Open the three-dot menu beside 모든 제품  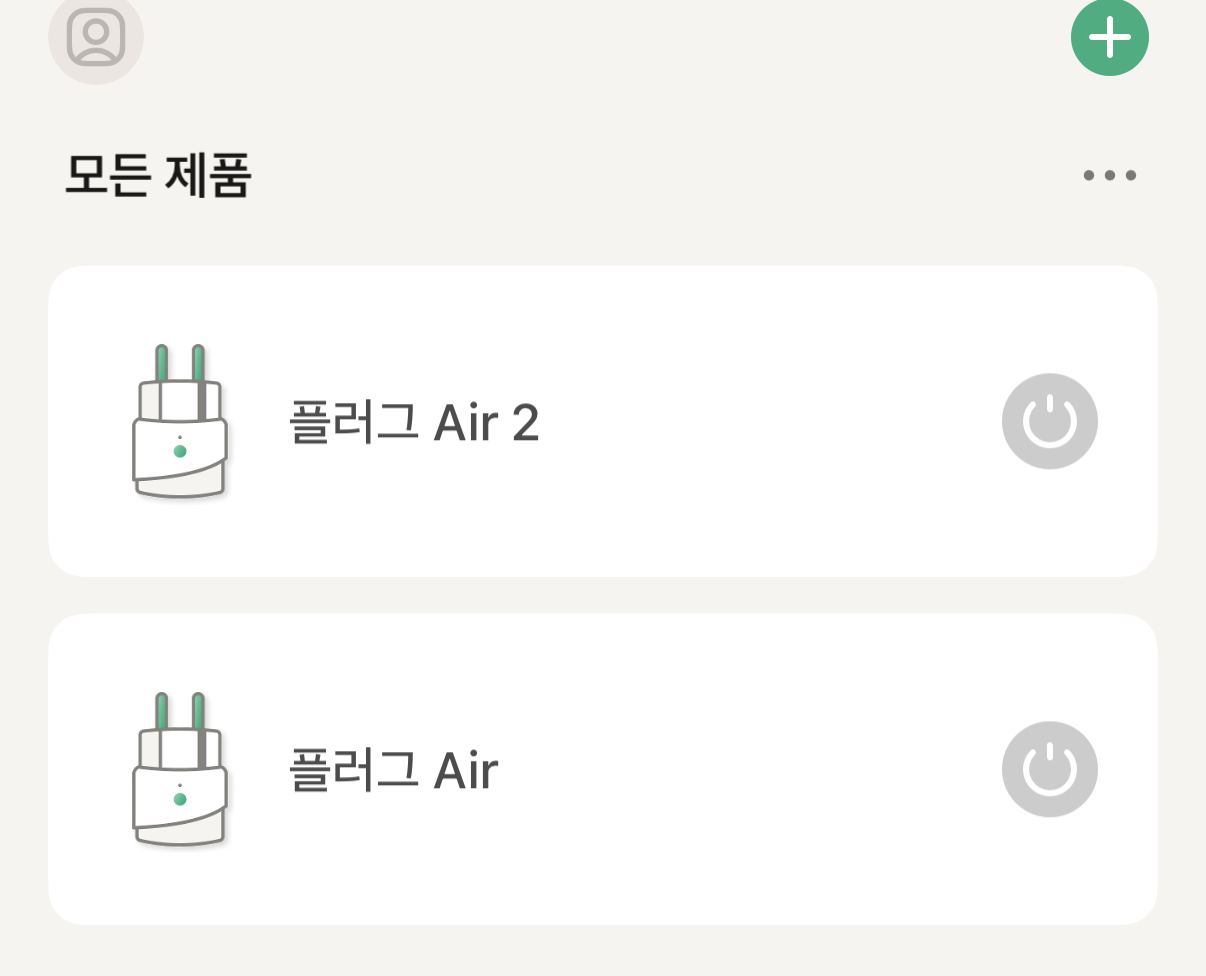pyautogui.click(x=1109, y=175)
